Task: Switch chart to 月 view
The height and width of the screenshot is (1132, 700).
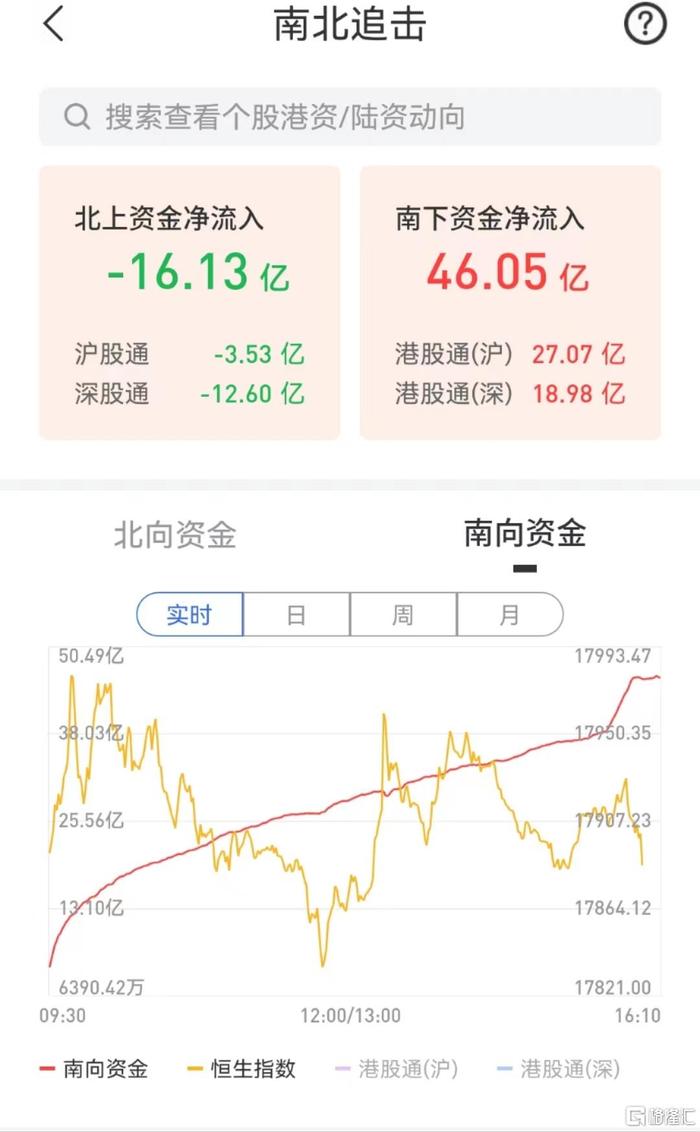Action: 509,615
